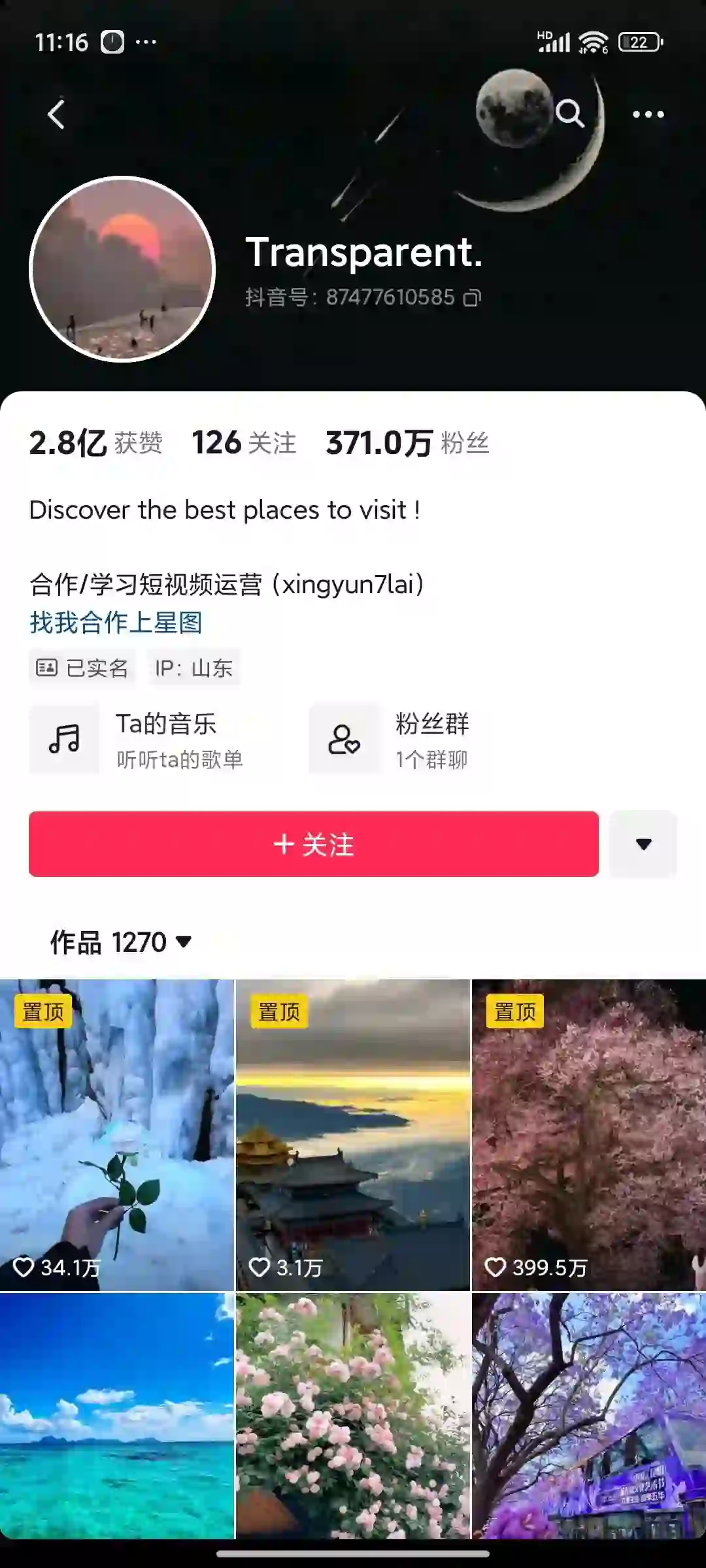
Task: View the profile avatar photo
Action: pyautogui.click(x=122, y=269)
